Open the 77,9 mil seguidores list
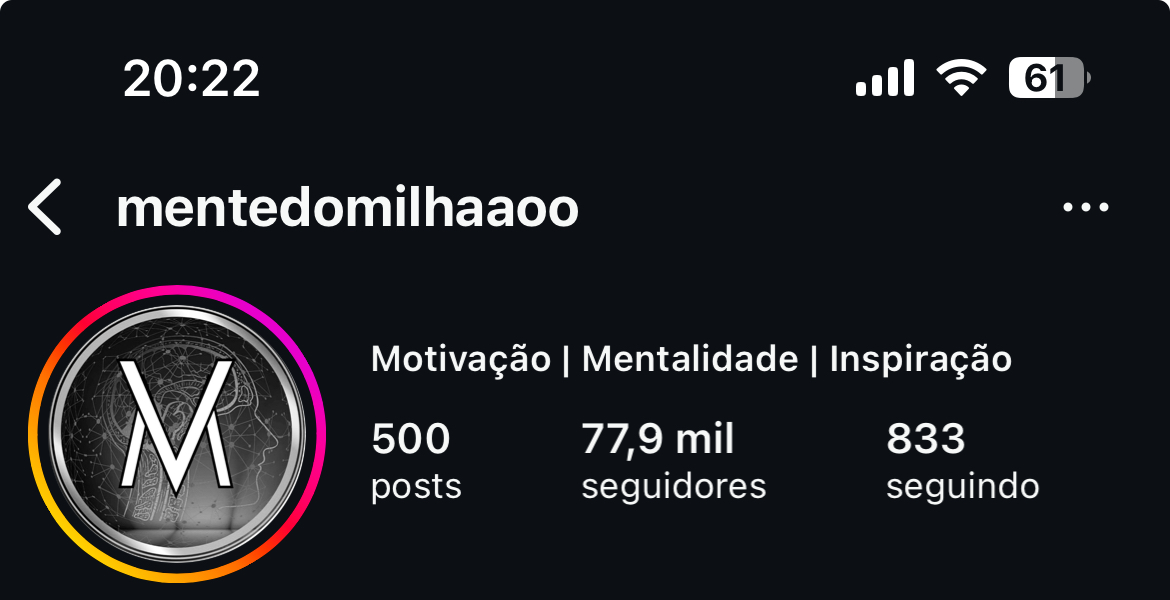 point(673,461)
